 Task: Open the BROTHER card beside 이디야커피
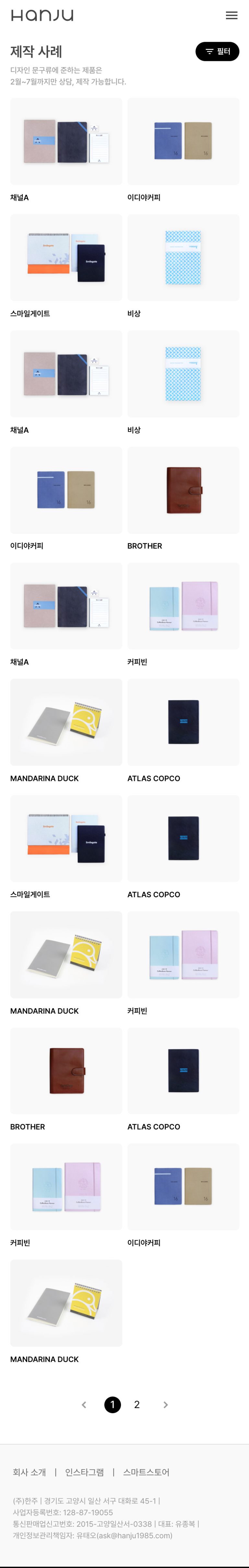(x=183, y=490)
